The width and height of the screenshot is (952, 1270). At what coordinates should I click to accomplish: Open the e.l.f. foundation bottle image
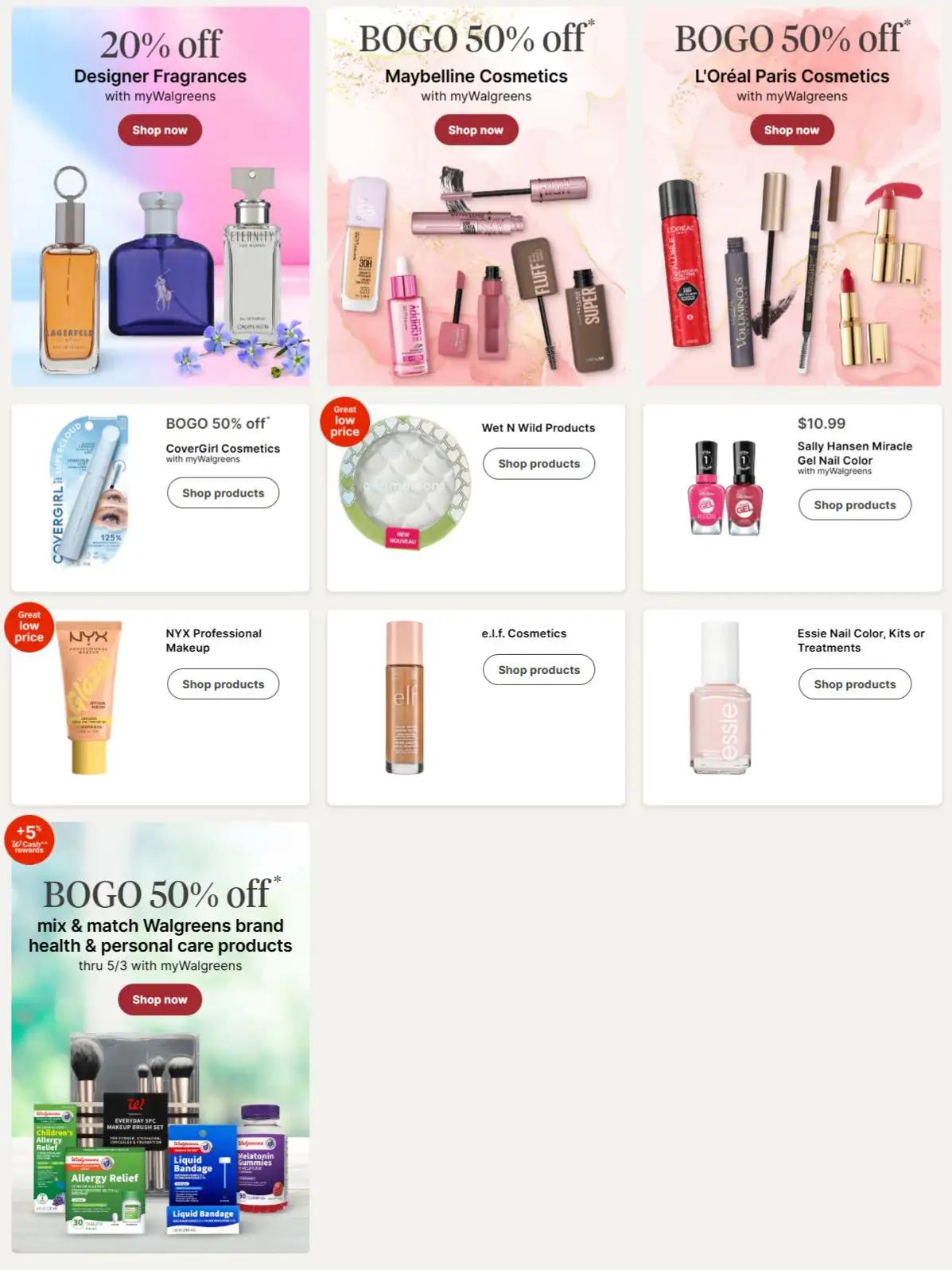pyautogui.click(x=404, y=698)
